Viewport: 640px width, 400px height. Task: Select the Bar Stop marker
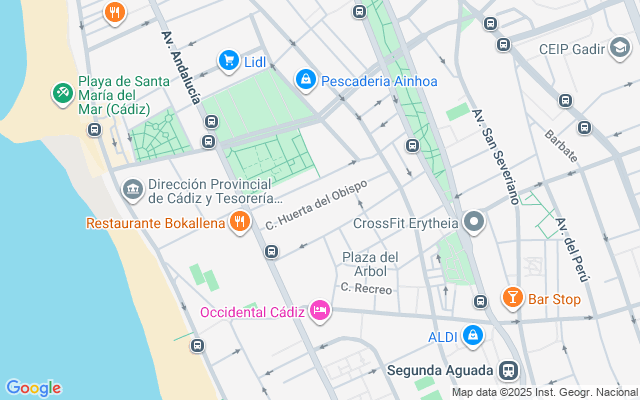pyautogui.click(x=513, y=298)
